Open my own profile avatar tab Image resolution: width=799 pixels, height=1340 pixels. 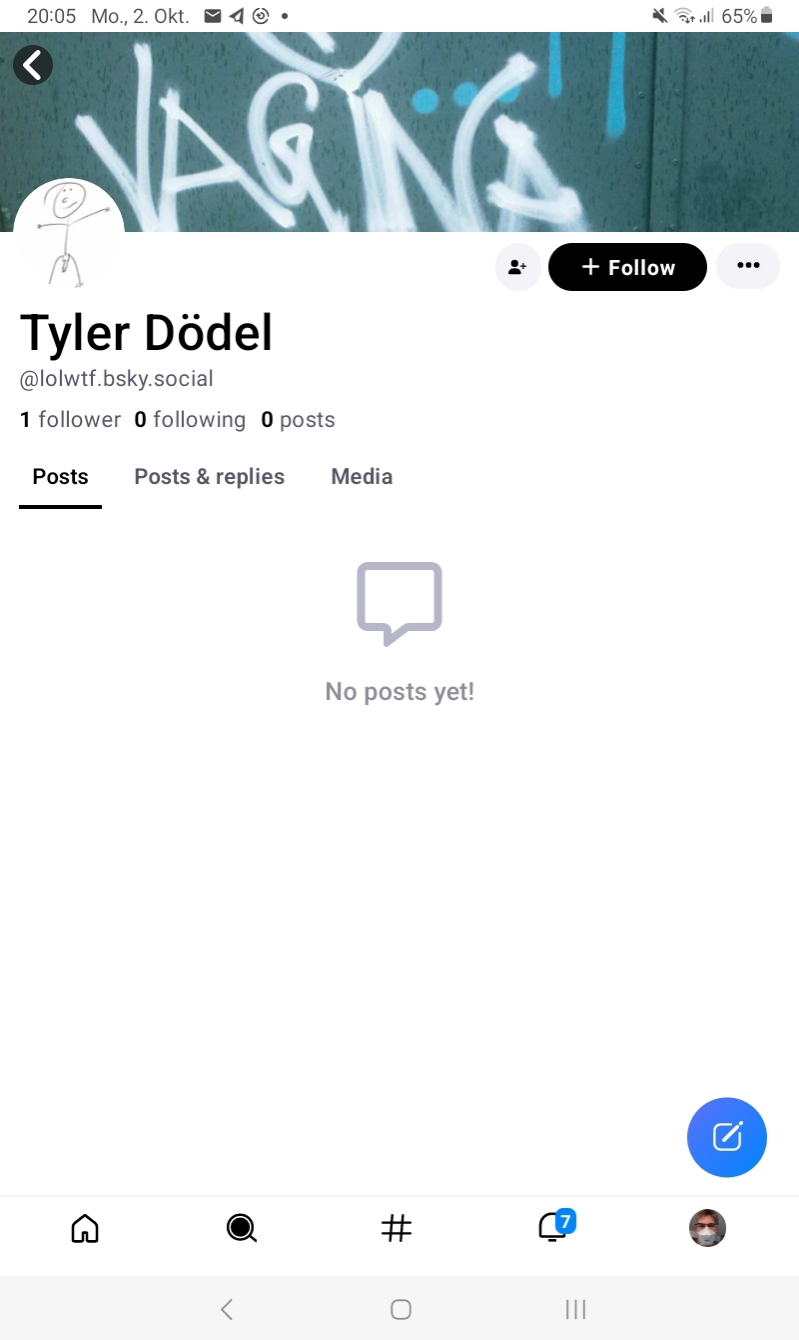coord(708,1227)
